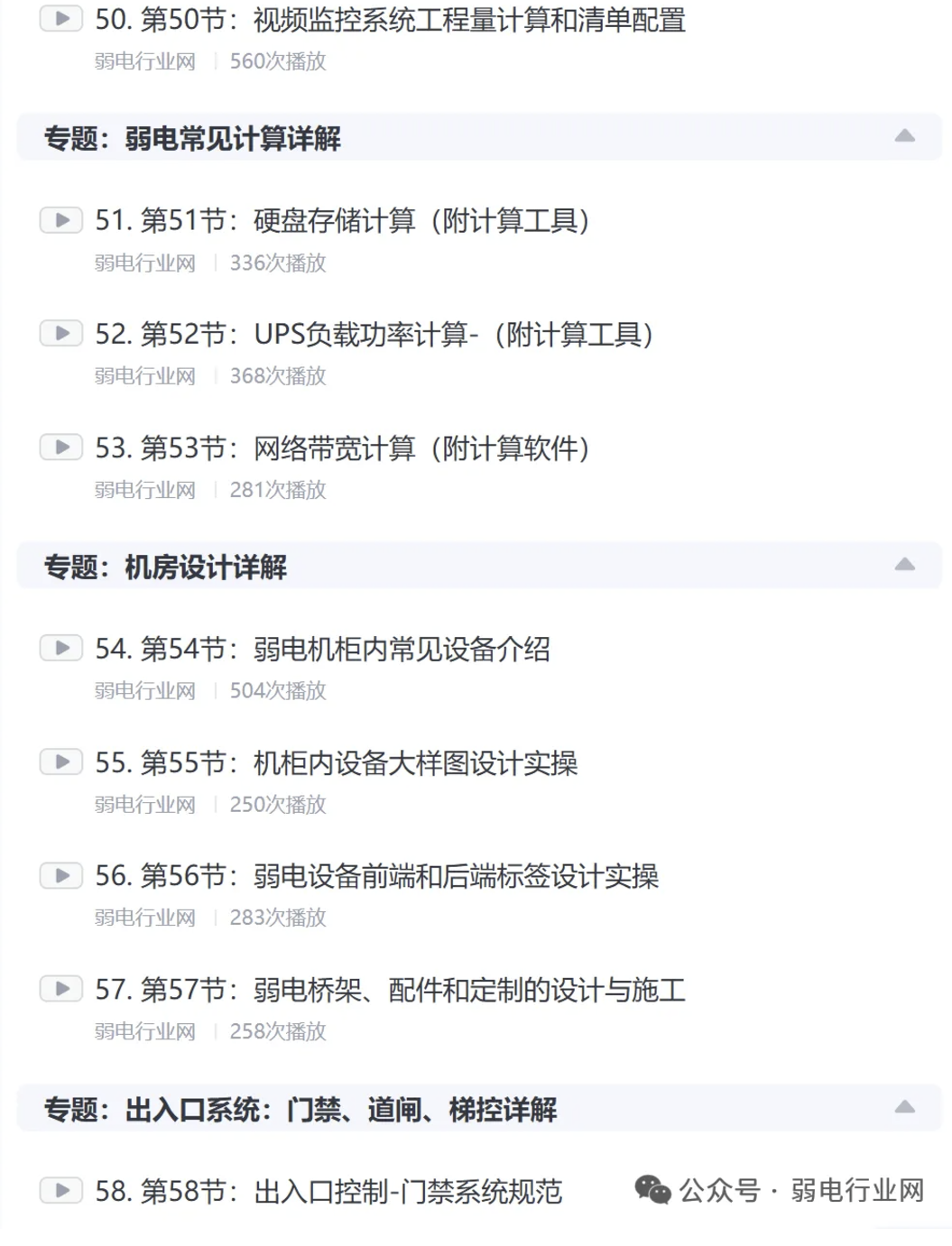
Task: Open lesson 50 on video surveillance quantity calculation
Action: coord(390,20)
